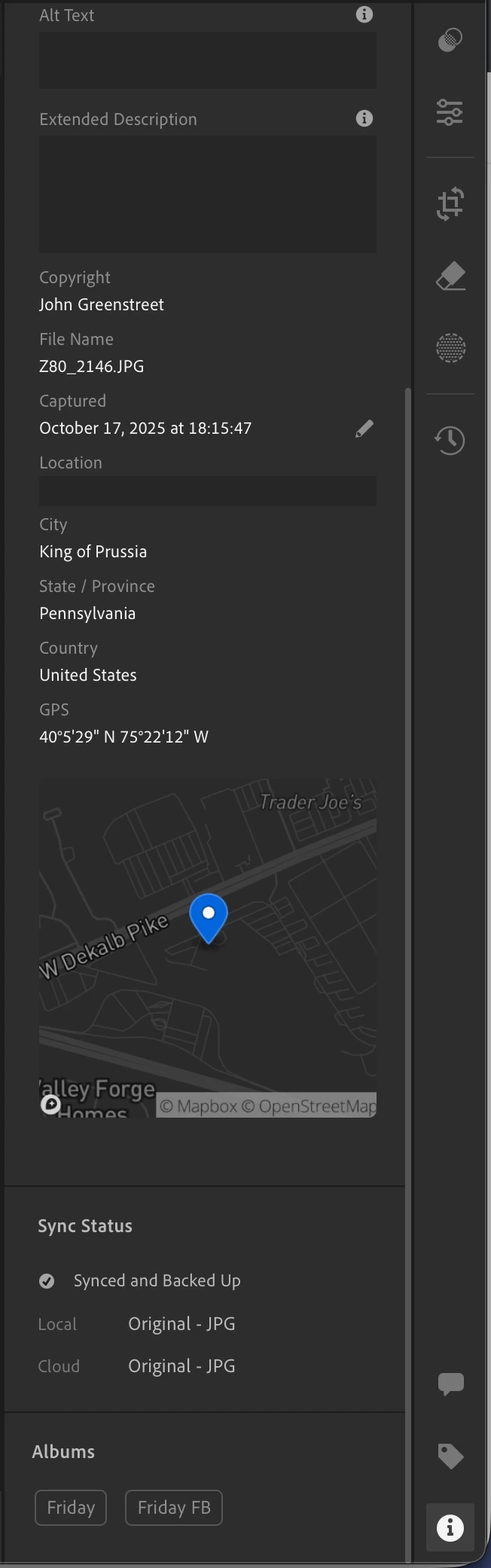
Task: Open the masking tool
Action: [450, 348]
